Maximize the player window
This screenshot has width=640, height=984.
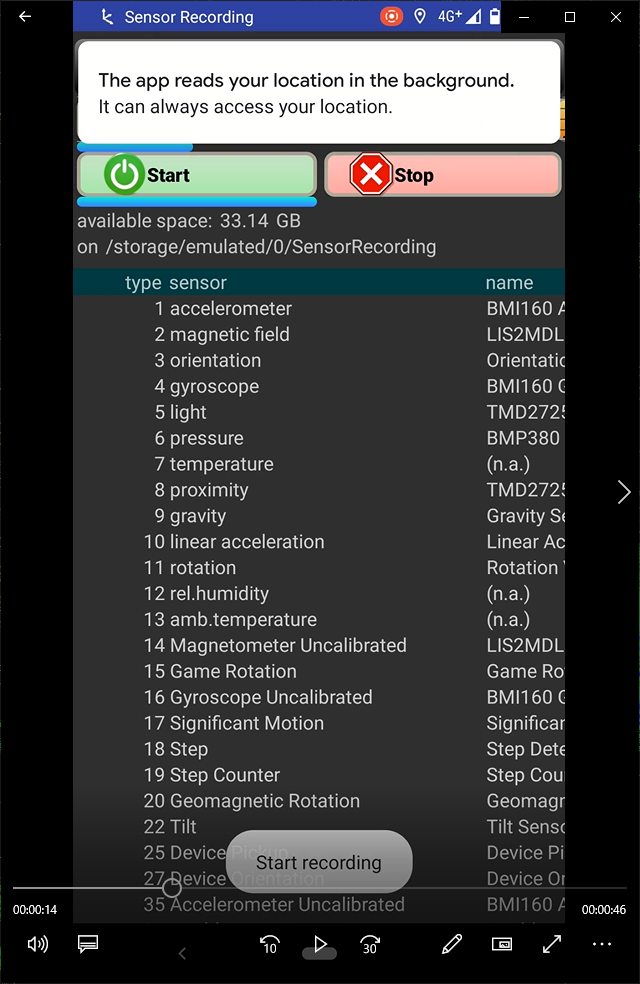[x=570, y=16]
